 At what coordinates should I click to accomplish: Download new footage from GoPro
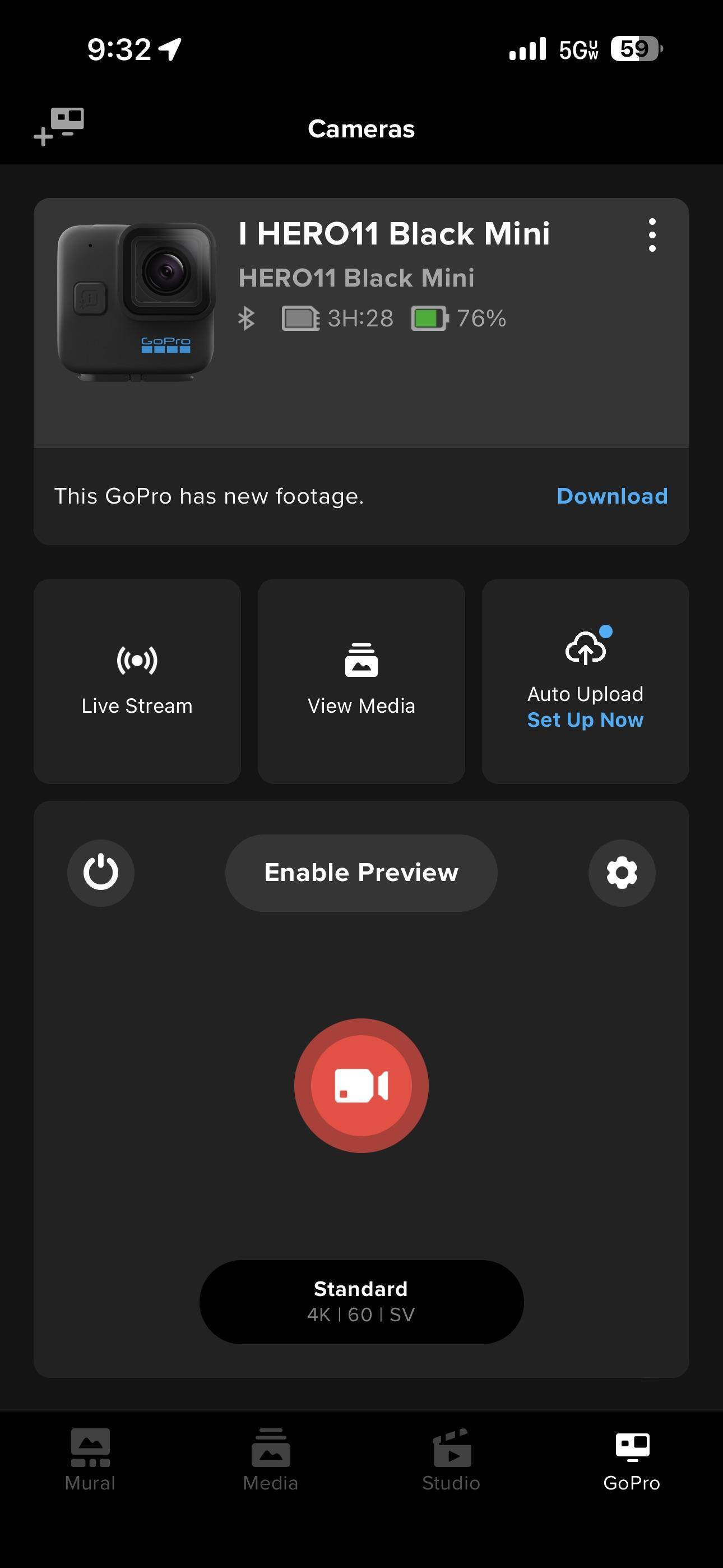(611, 496)
